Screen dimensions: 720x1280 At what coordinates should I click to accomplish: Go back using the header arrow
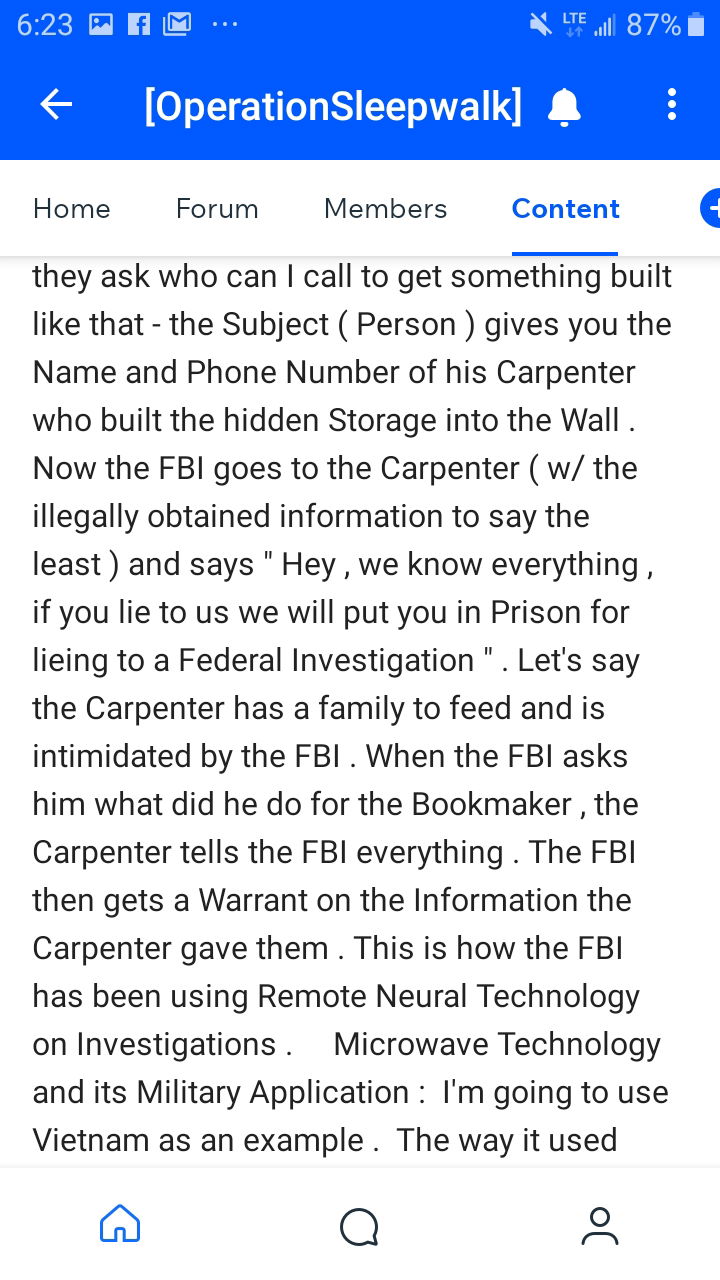click(x=56, y=105)
